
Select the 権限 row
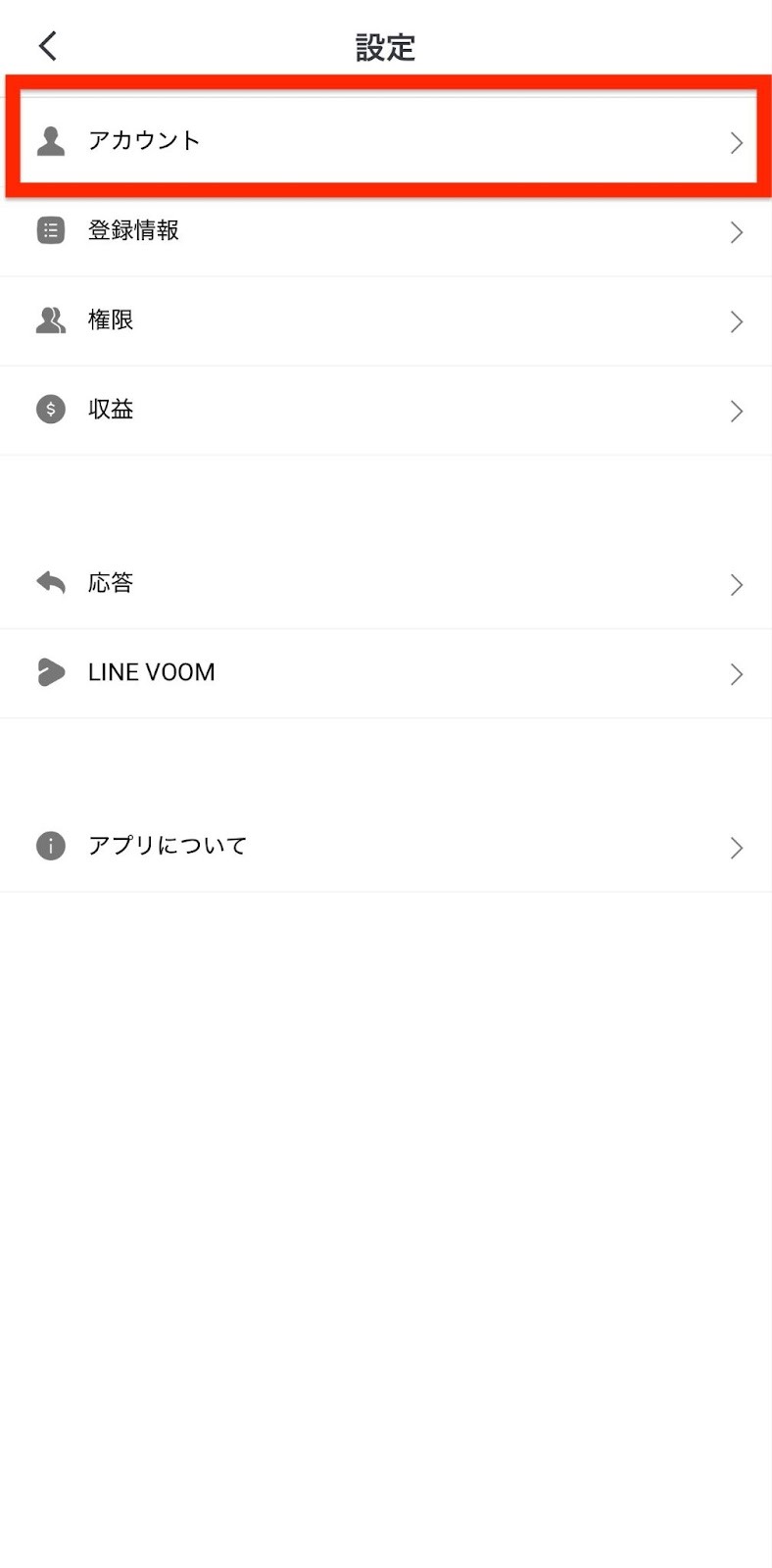click(x=386, y=320)
